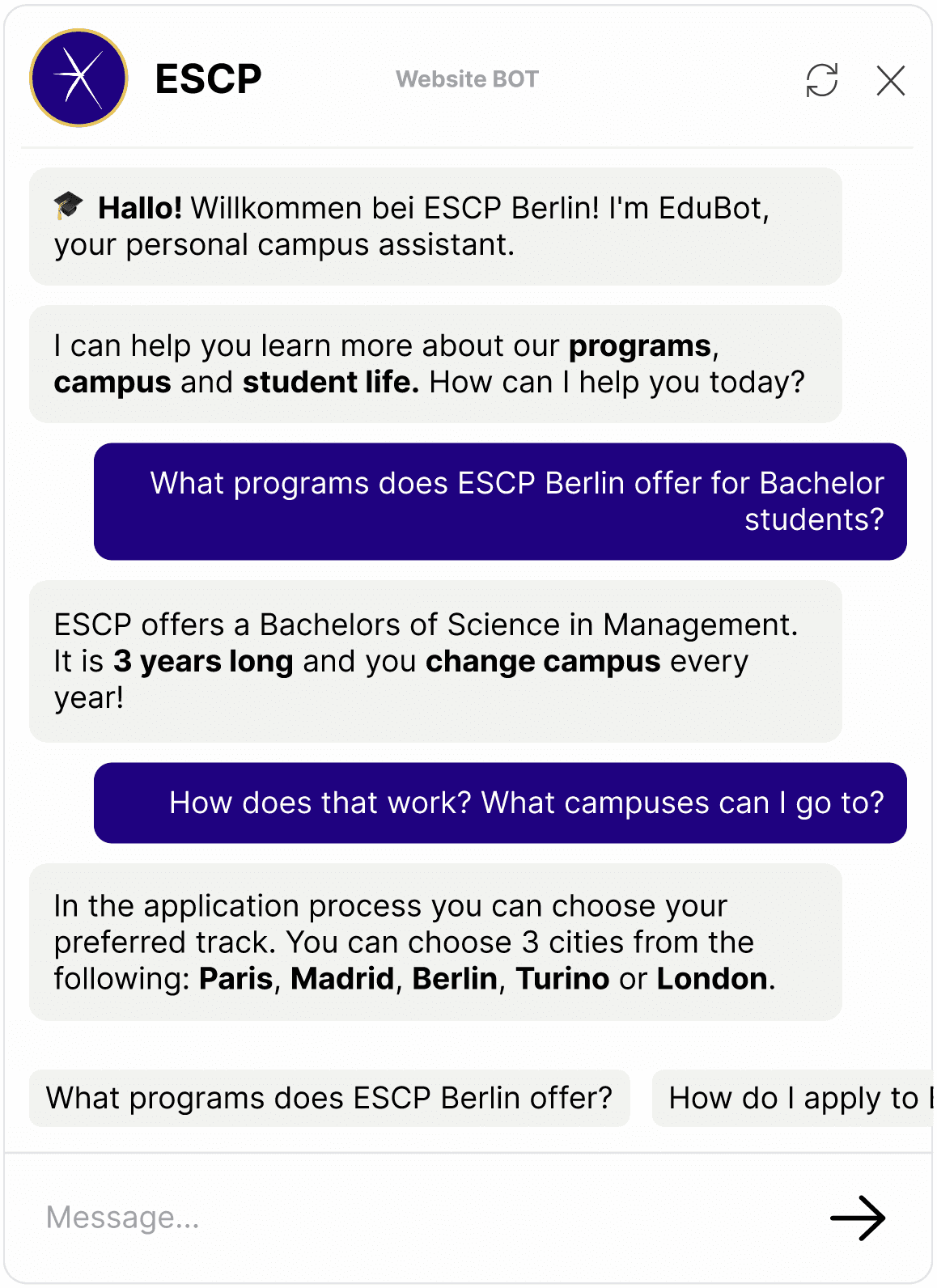Refresh the ESCP chat conversation
Screen dimensions: 937x1288
821,80
